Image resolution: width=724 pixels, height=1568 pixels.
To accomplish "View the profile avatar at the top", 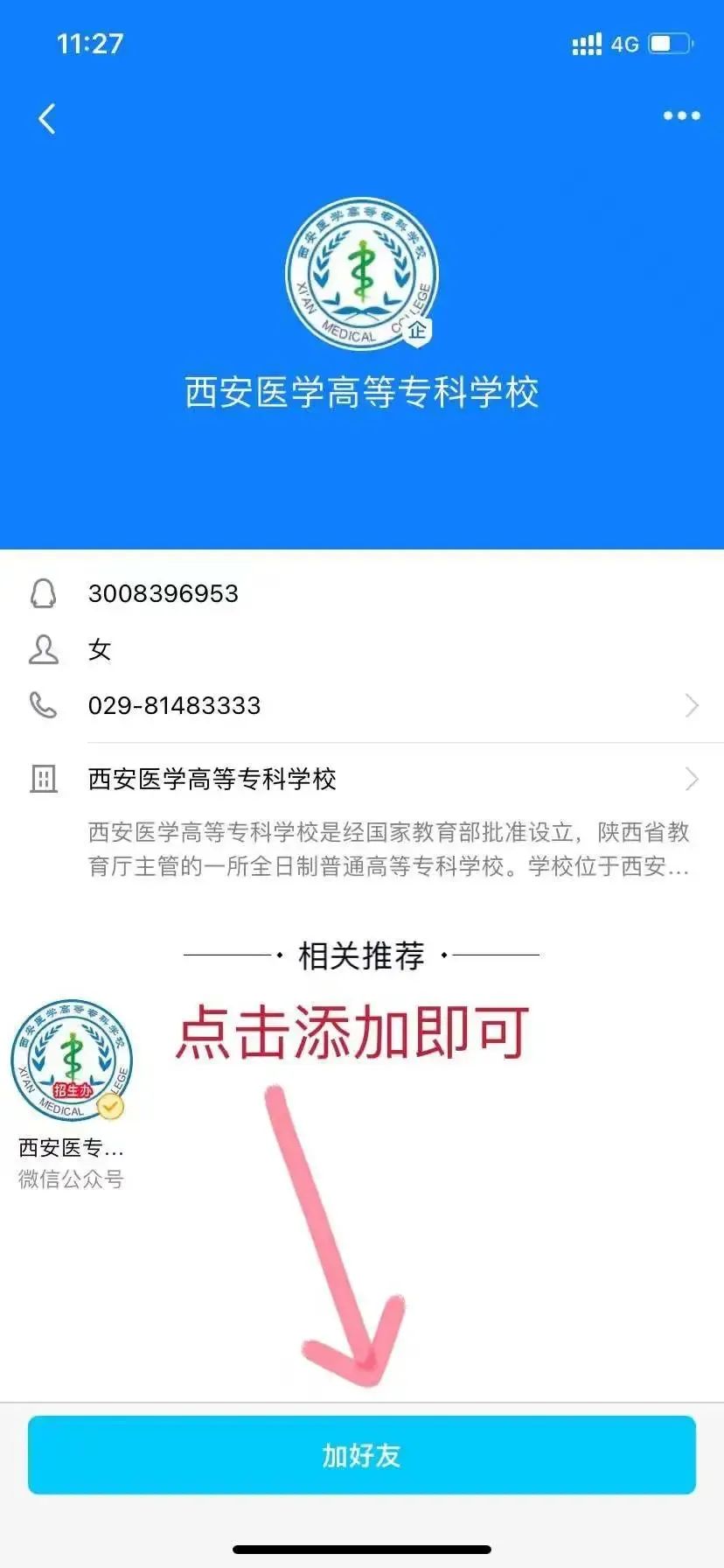I will click(362, 273).
